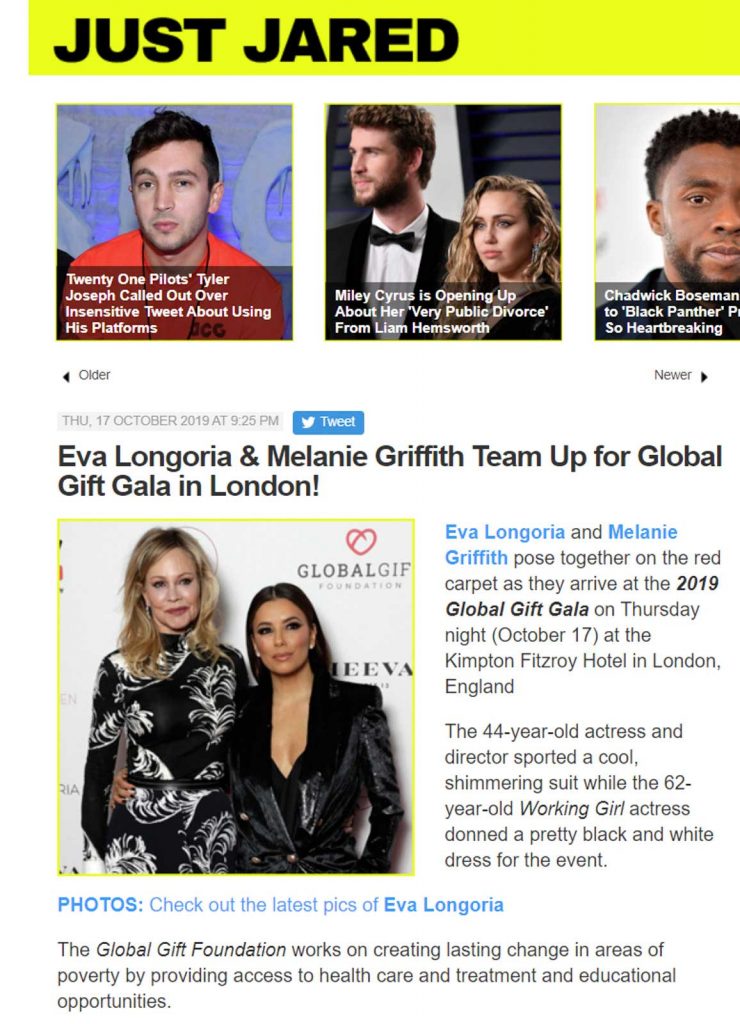Open the Chadwick Boseman story card
The image size is (740, 1024).
coord(667,222)
